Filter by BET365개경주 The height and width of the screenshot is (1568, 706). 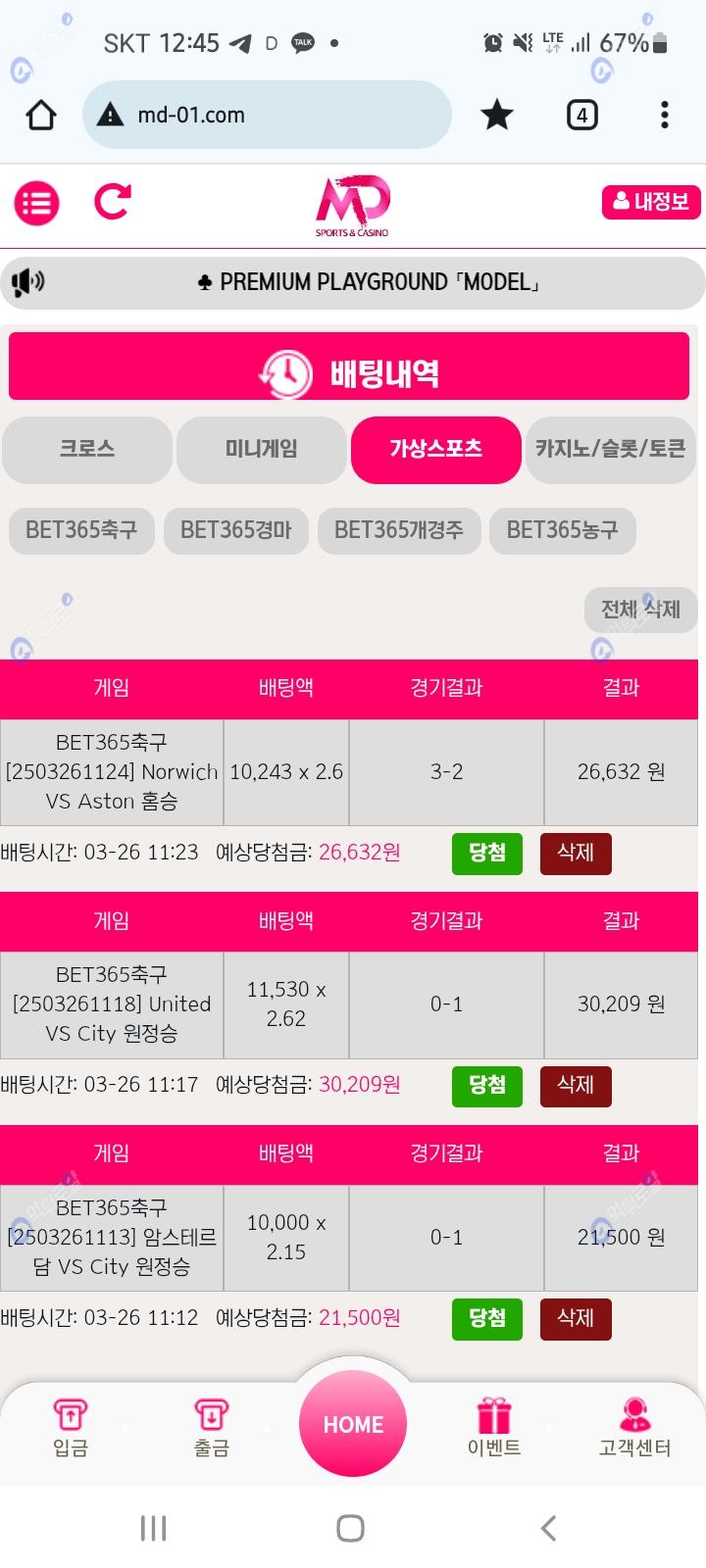point(398,530)
